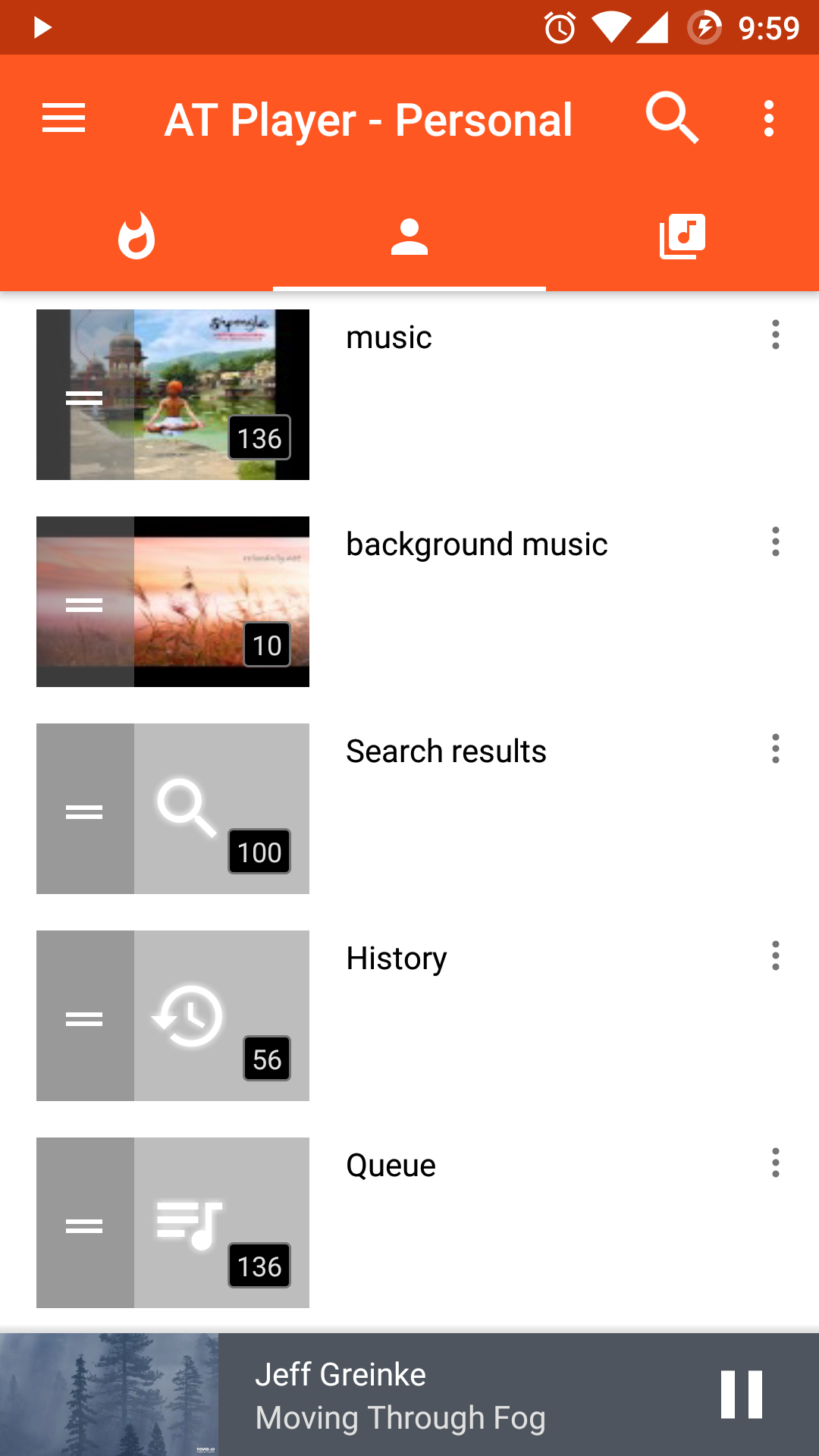Show options for History
The height and width of the screenshot is (1456, 819).
[x=775, y=955]
